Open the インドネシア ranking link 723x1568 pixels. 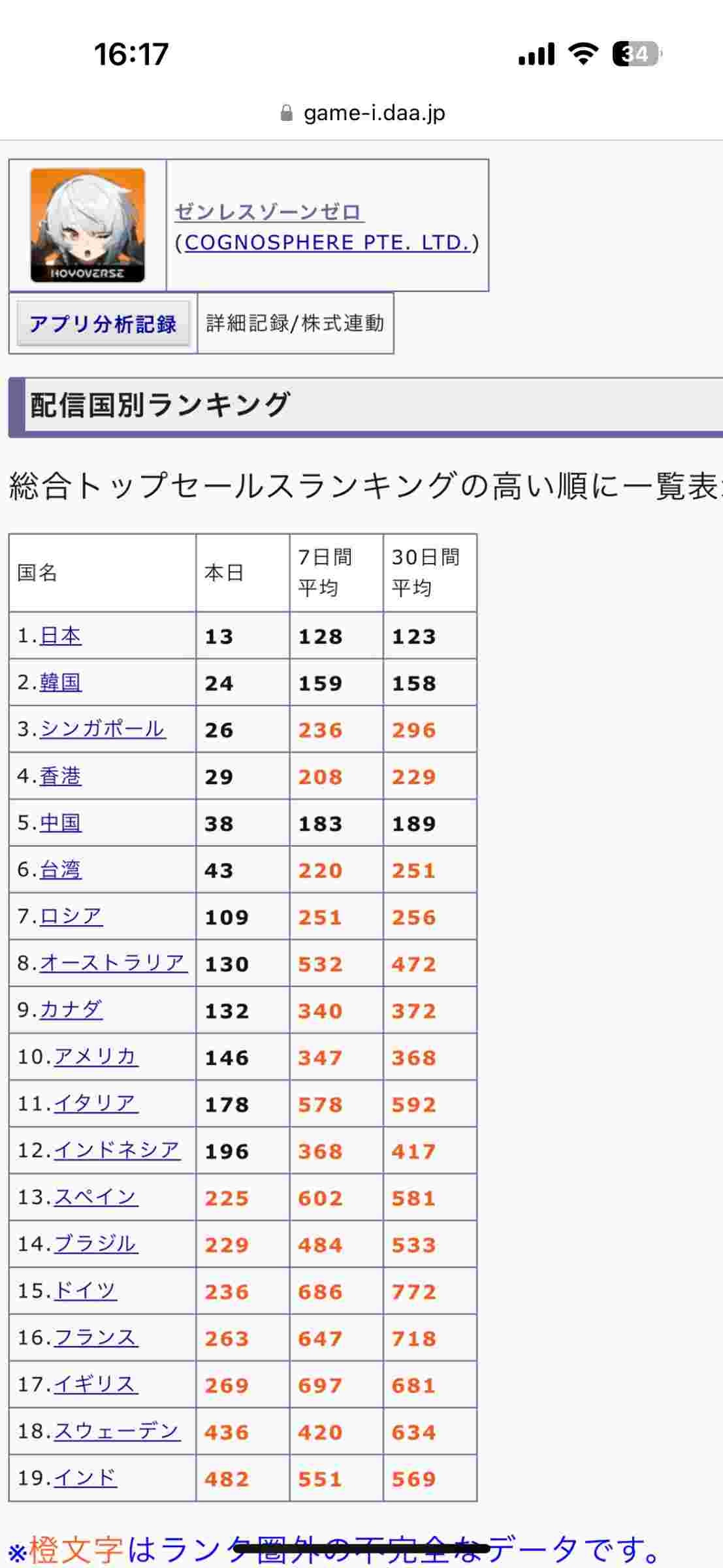point(117,1151)
